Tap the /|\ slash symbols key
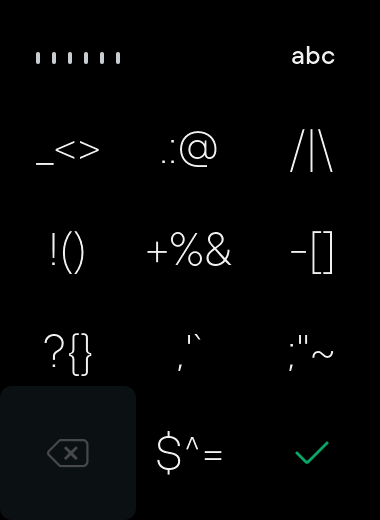Screen dimensions: 380x520 (312, 150)
